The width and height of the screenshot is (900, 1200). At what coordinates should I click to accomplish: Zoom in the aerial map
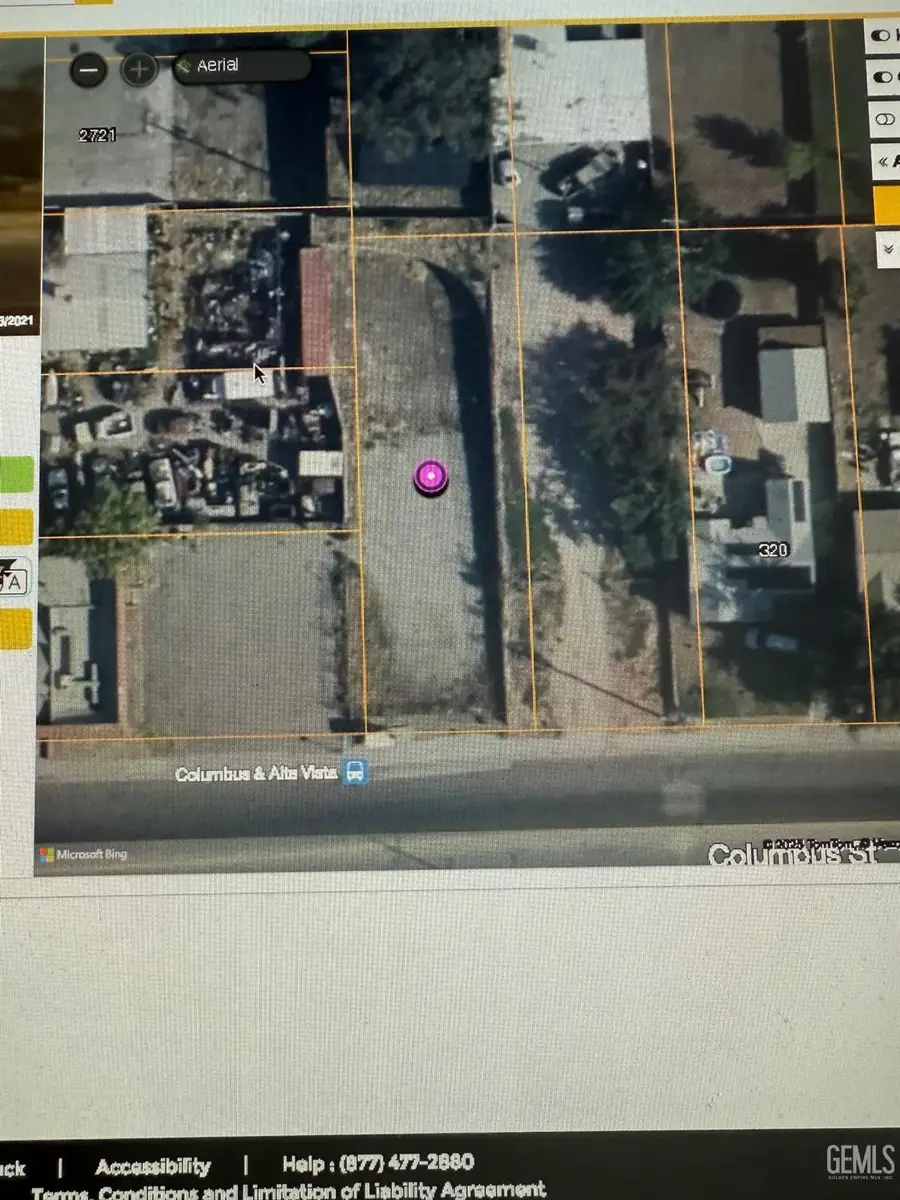pyautogui.click(x=139, y=70)
